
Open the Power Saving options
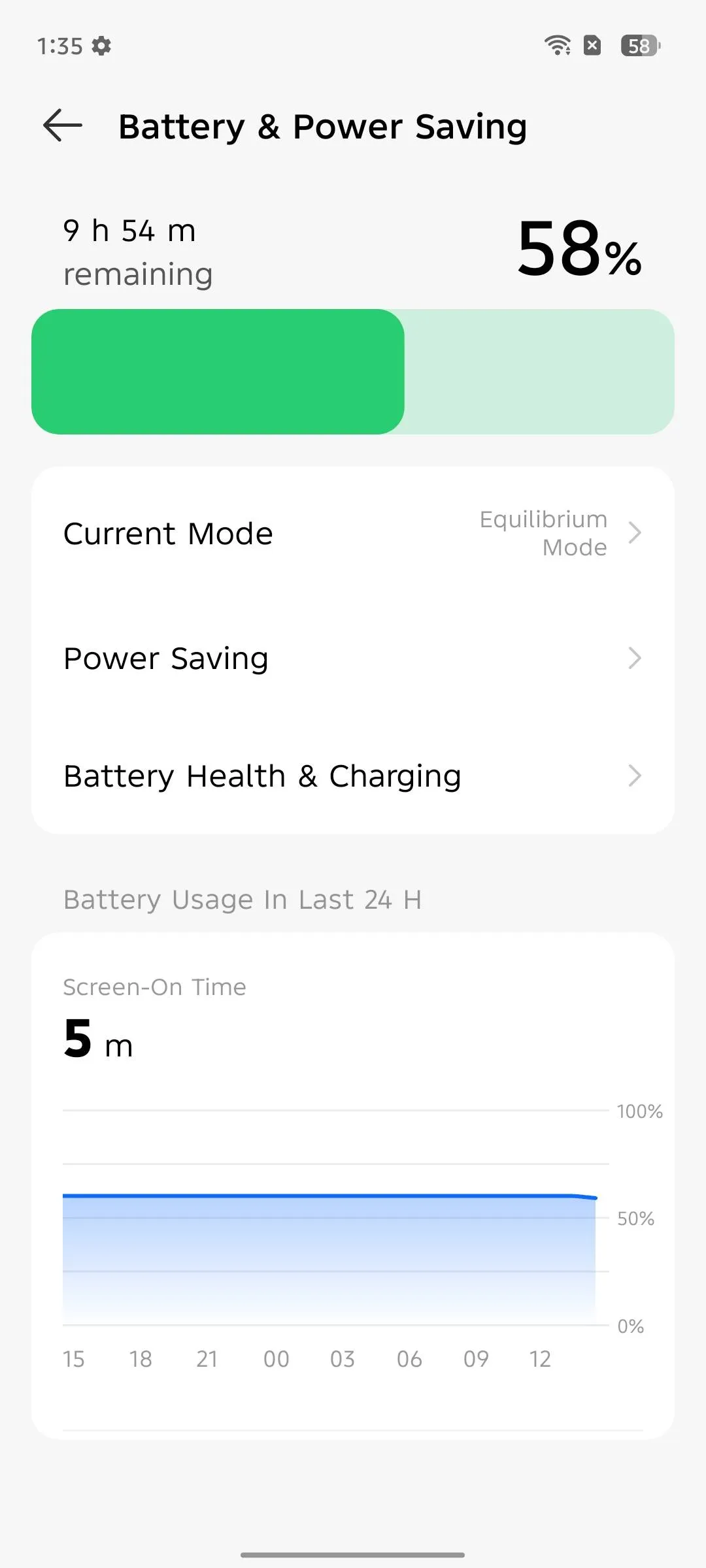point(352,658)
